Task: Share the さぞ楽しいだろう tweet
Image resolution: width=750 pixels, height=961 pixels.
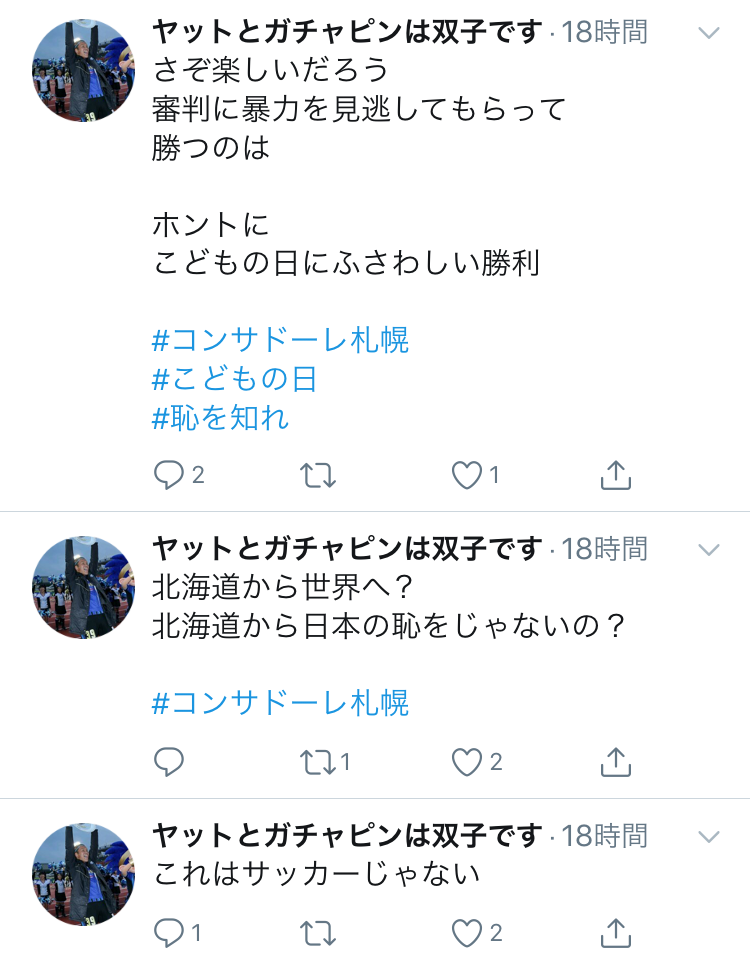Action: pyautogui.click(x=616, y=475)
